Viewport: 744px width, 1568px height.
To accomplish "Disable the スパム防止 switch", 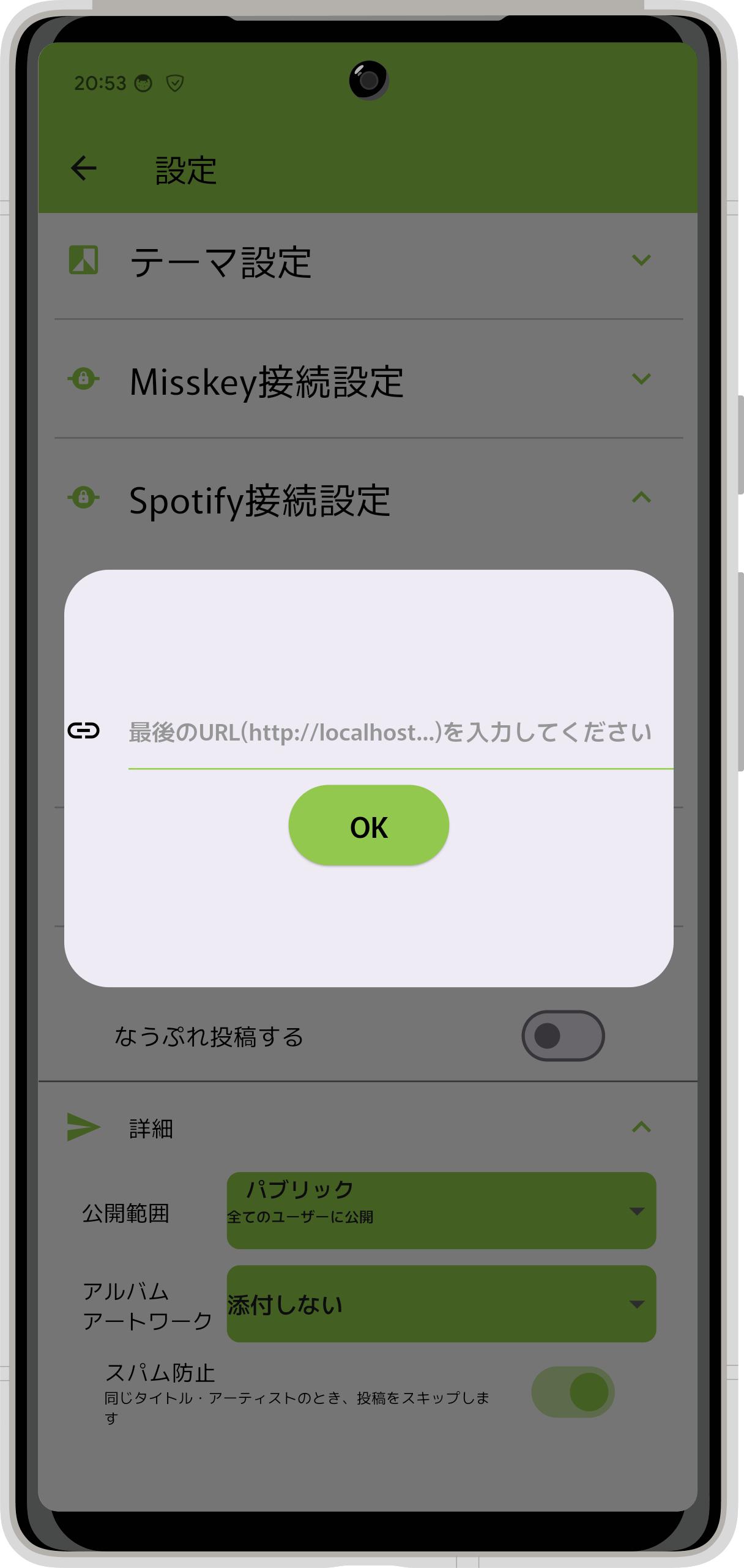I will coord(573,1392).
